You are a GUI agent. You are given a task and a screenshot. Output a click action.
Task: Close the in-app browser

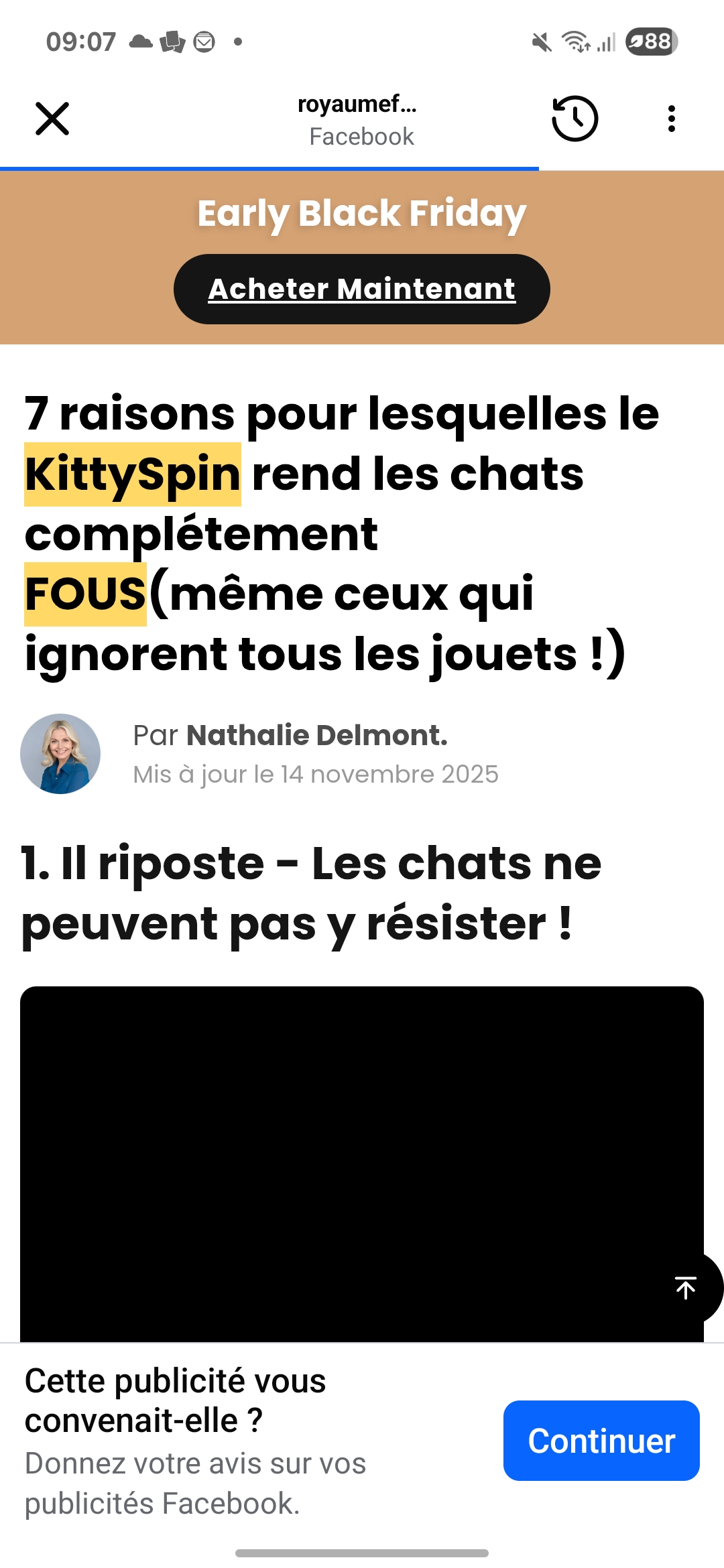(x=52, y=119)
